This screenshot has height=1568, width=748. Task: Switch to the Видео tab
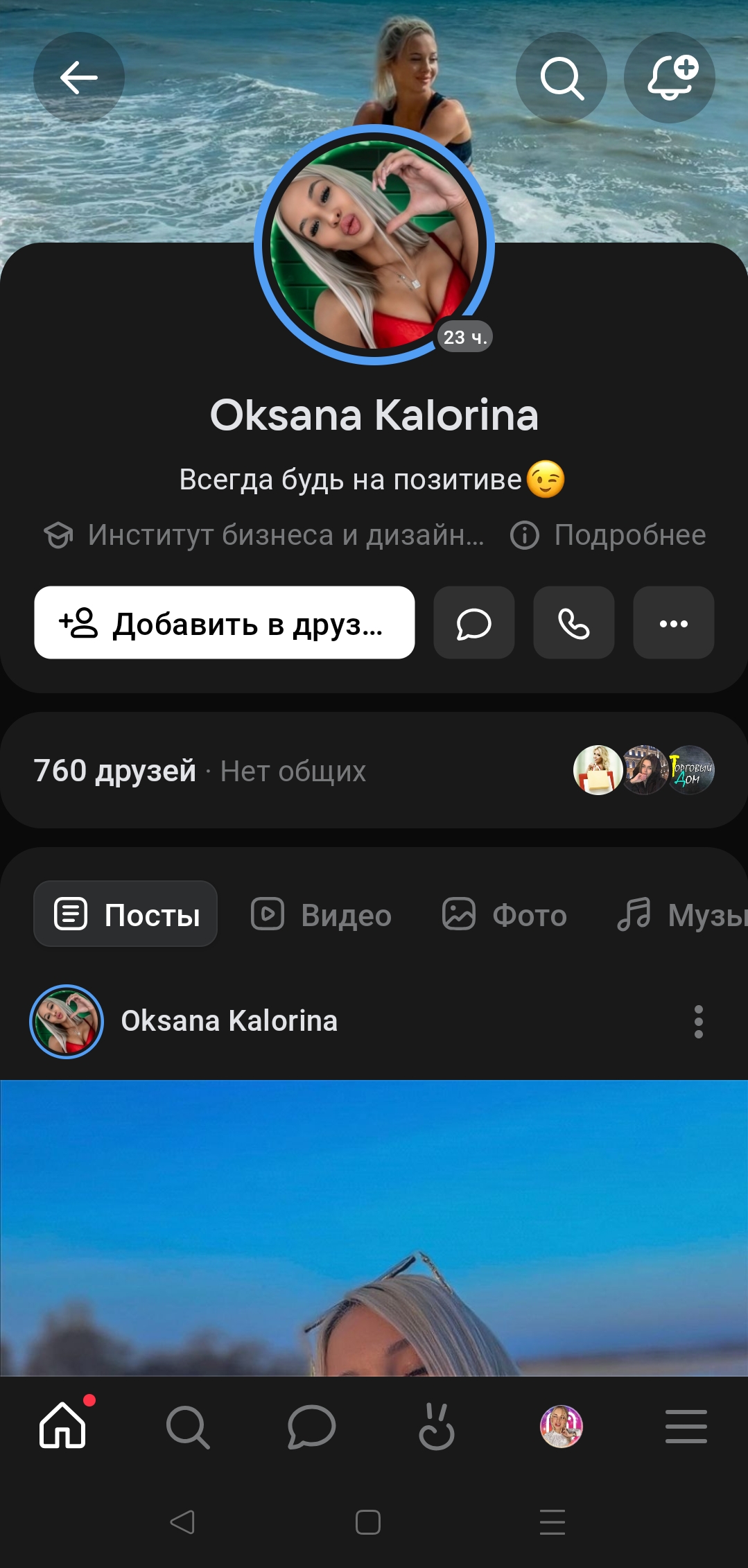click(321, 914)
